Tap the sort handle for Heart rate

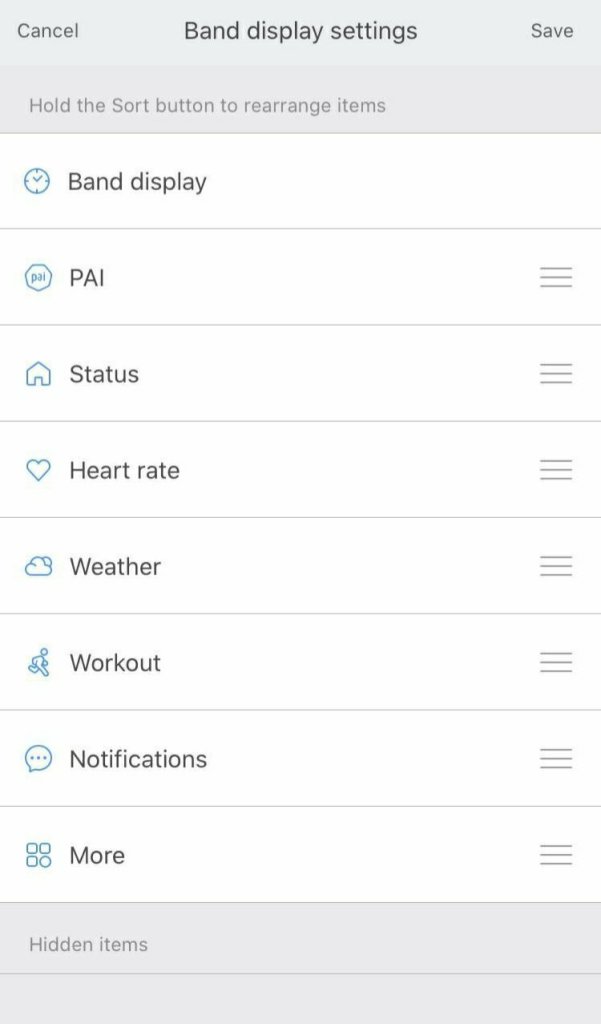[x=556, y=470]
